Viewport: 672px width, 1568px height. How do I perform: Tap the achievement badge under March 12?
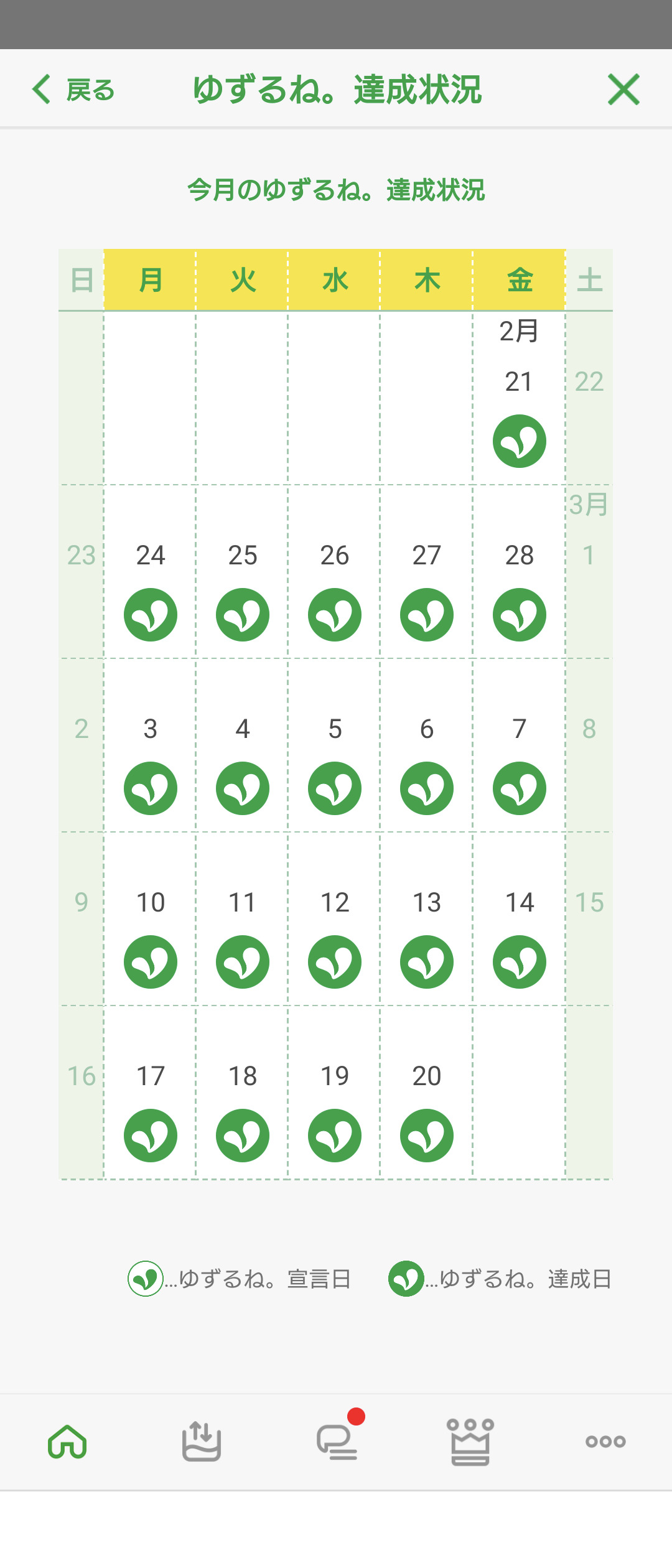pyautogui.click(x=334, y=961)
